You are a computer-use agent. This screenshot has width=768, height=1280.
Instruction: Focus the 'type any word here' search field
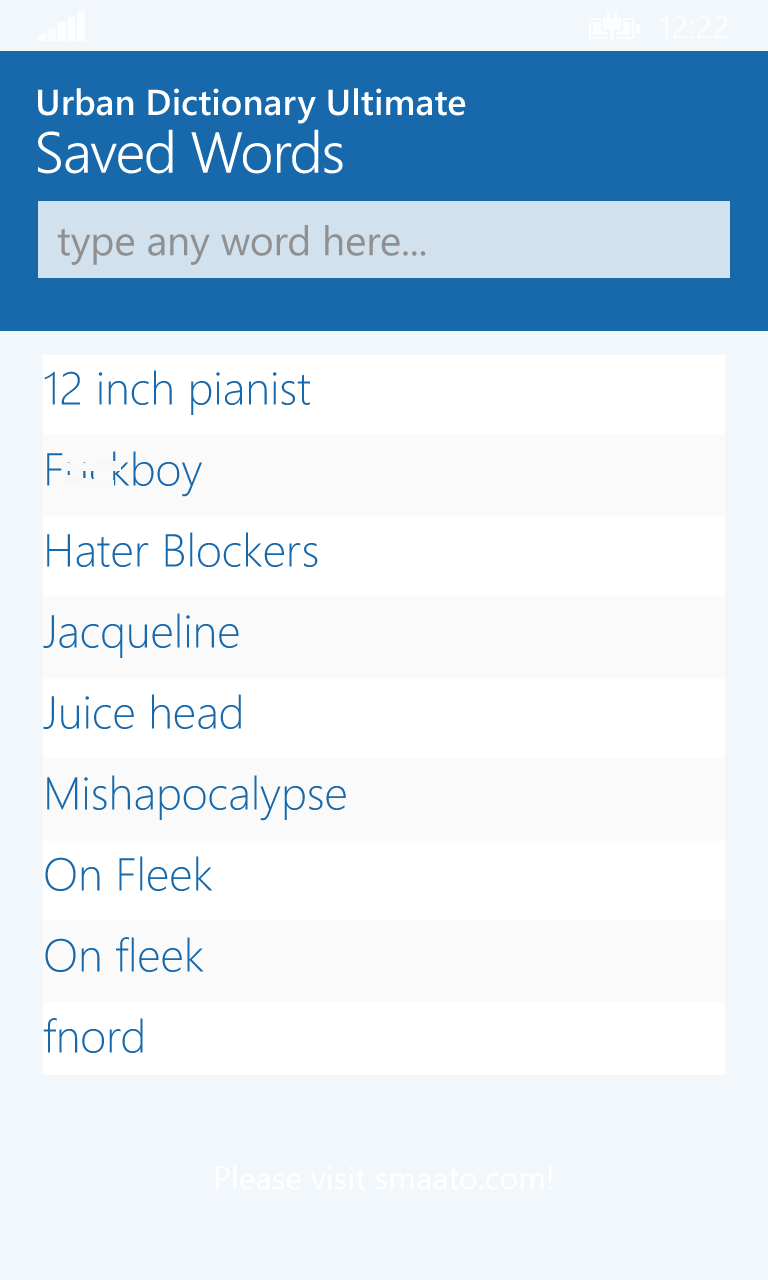click(383, 240)
